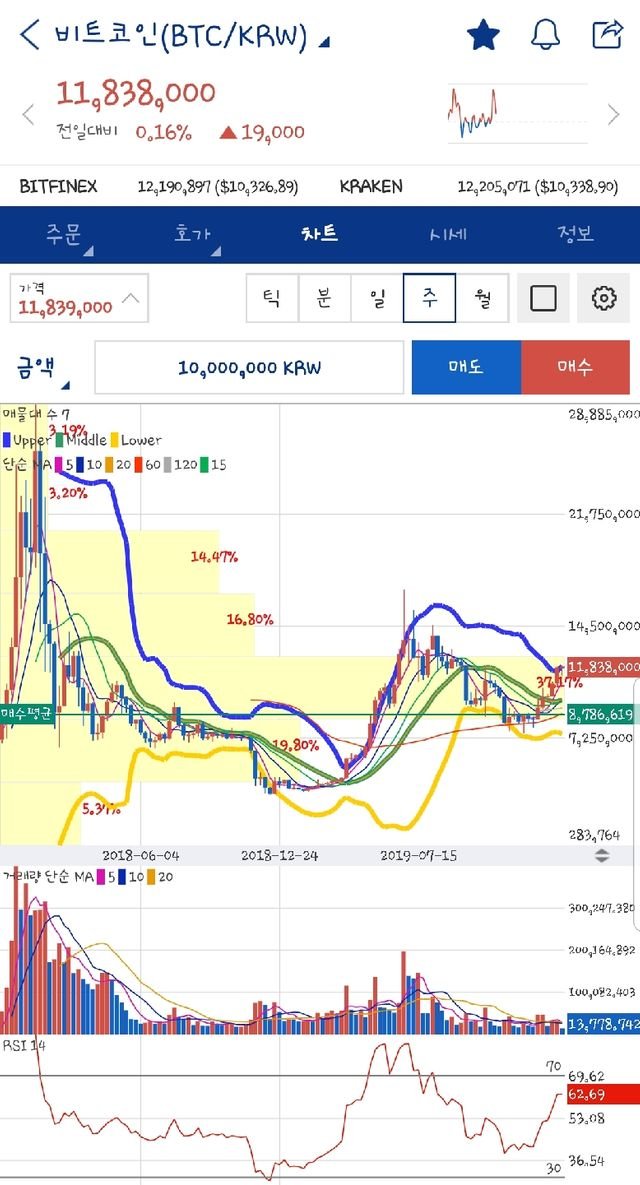Select the 틱 chart interval
The height and width of the screenshot is (1185, 640).
(x=272, y=298)
